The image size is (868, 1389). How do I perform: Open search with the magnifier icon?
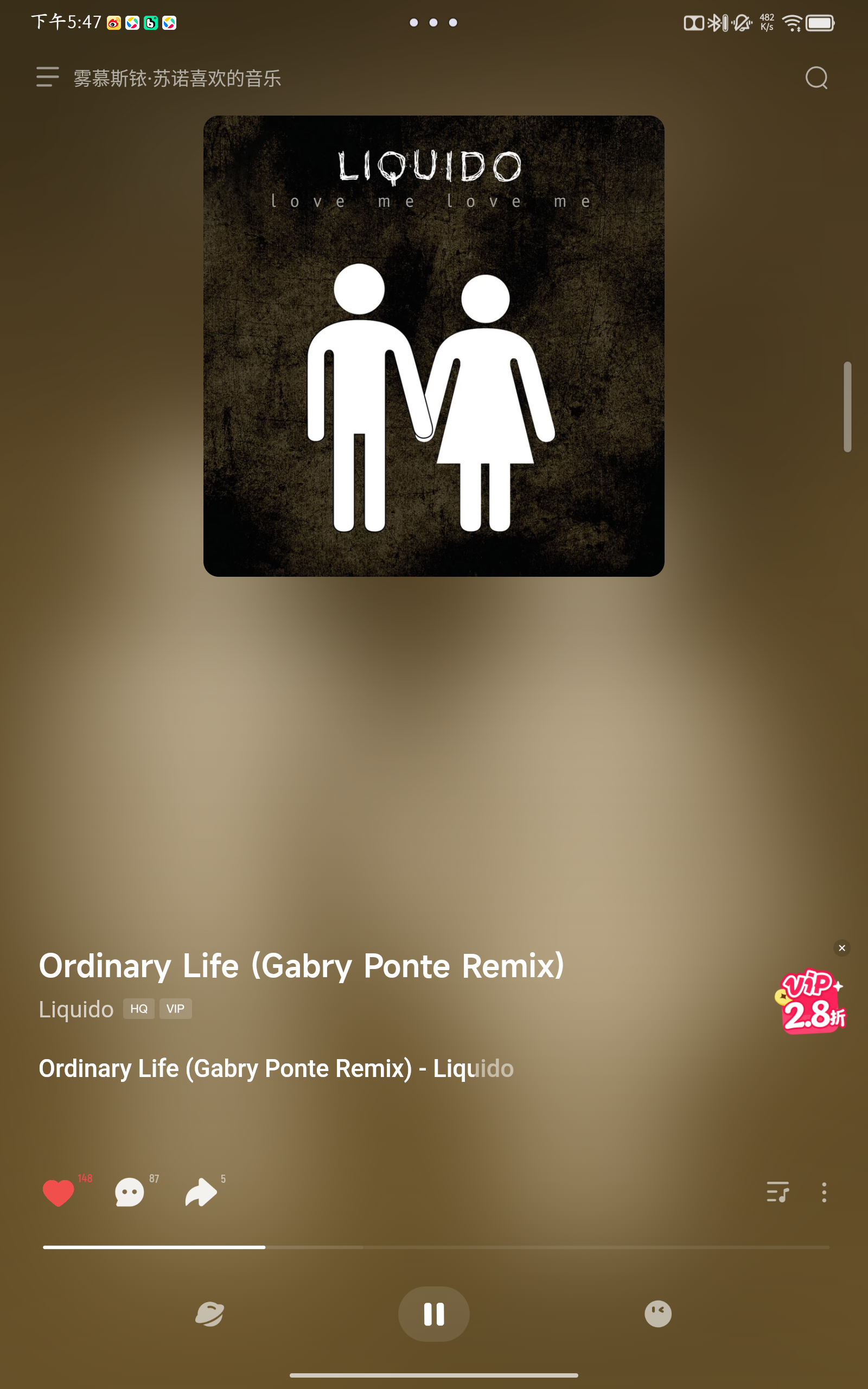click(x=816, y=78)
